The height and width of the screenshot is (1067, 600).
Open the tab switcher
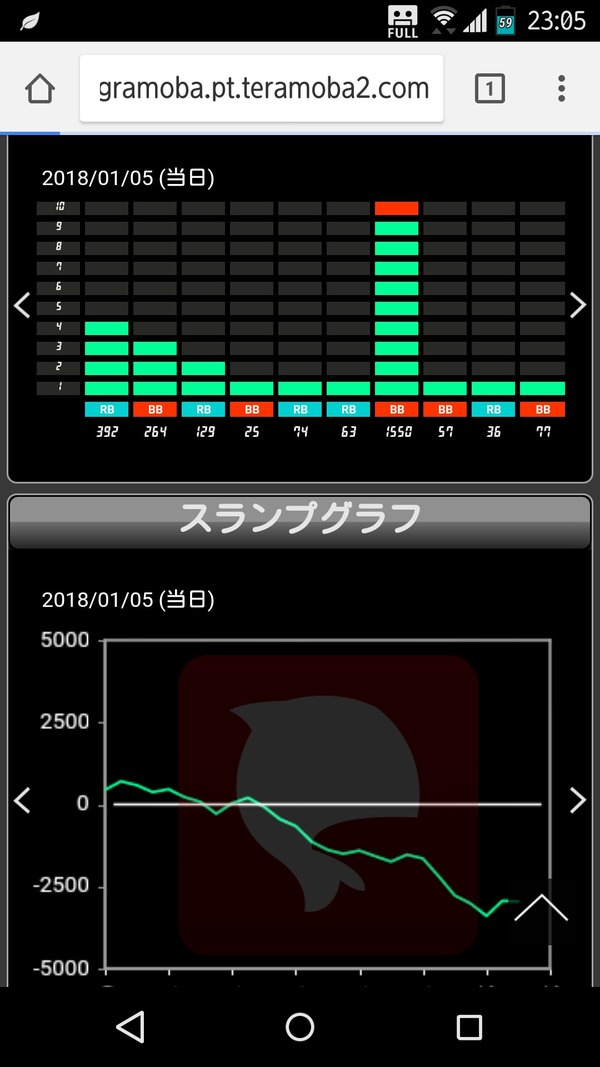(x=490, y=88)
